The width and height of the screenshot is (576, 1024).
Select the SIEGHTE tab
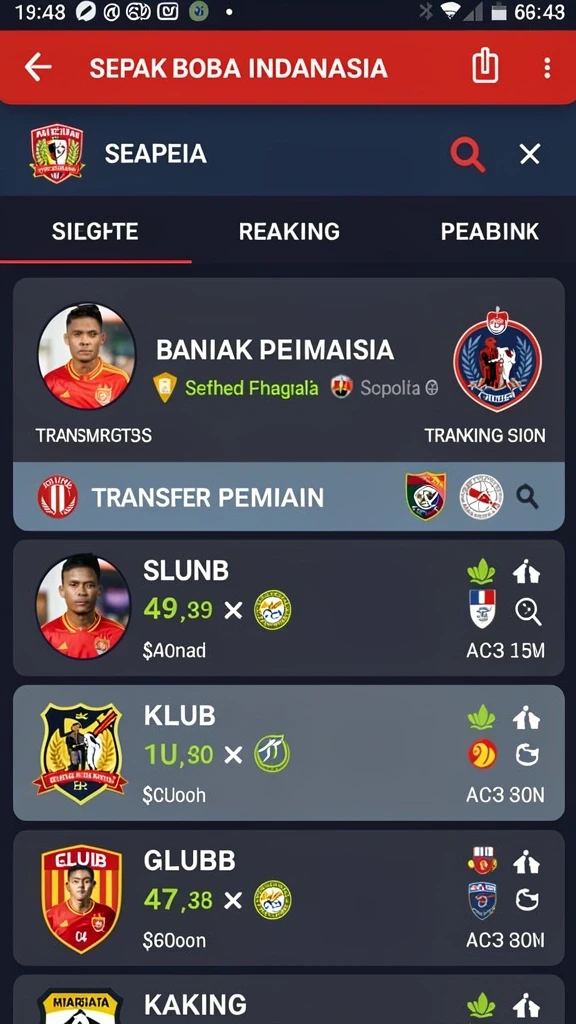coord(95,231)
